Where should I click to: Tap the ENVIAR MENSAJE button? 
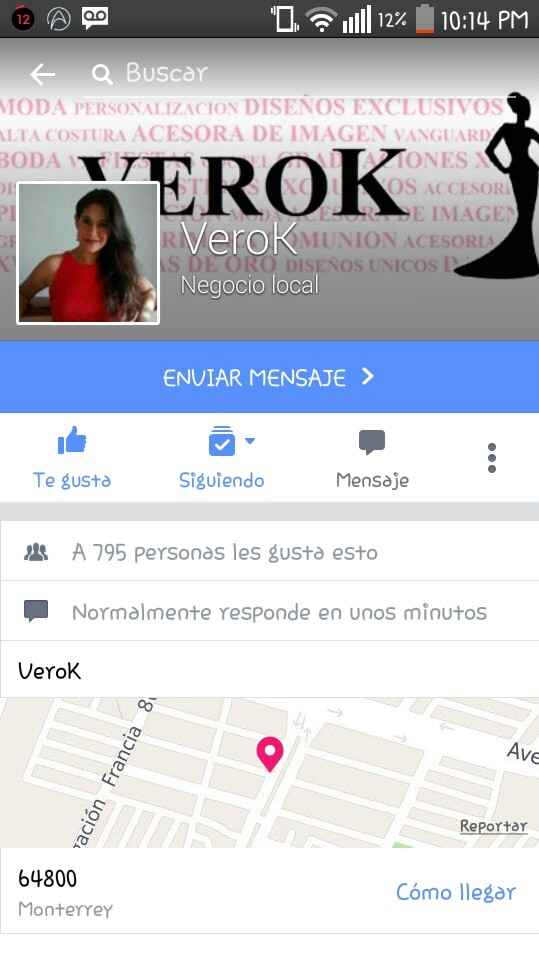[269, 377]
